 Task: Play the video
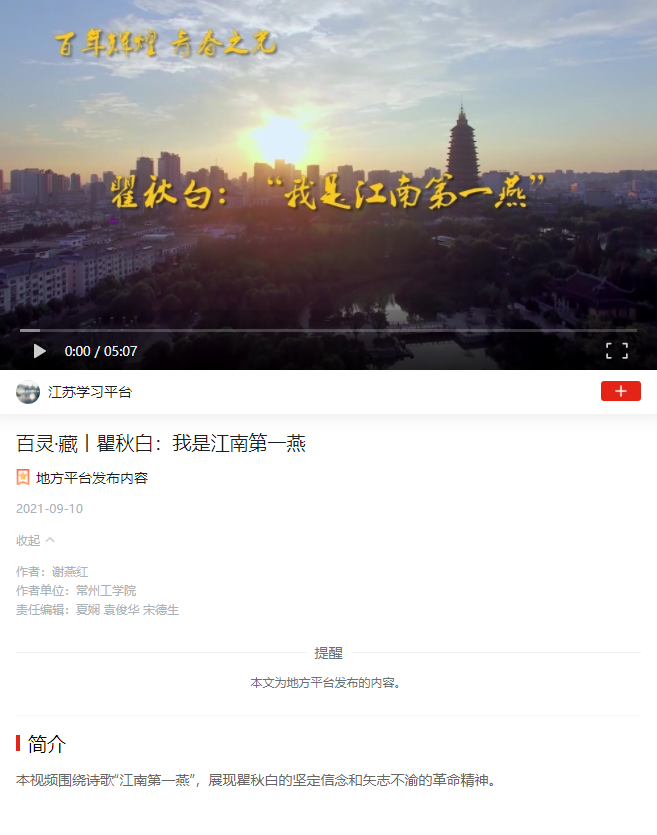tap(40, 351)
